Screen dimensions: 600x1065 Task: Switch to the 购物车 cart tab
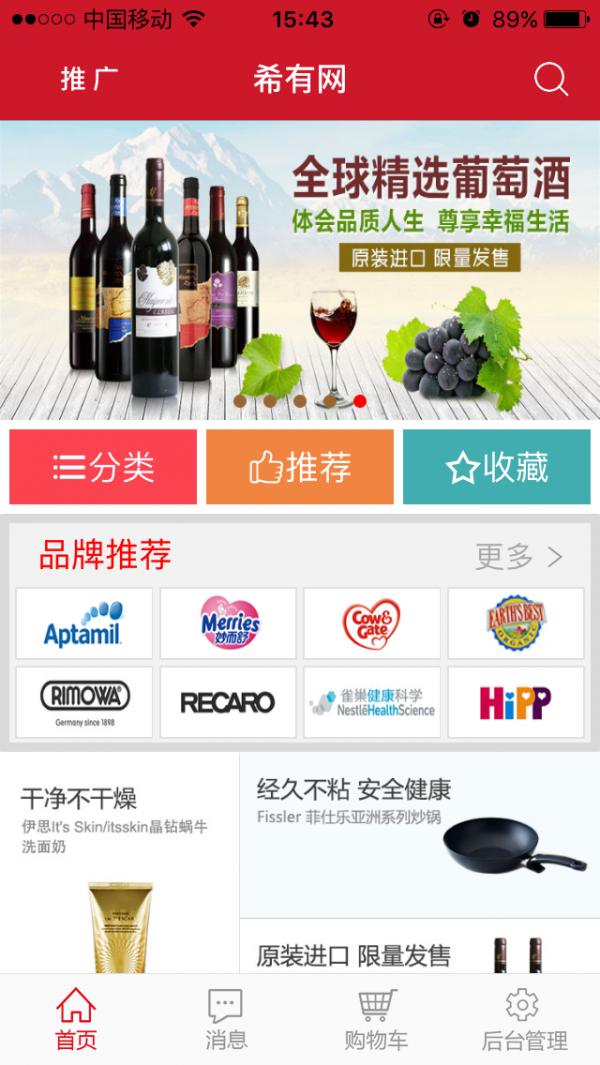pyautogui.click(x=376, y=1020)
